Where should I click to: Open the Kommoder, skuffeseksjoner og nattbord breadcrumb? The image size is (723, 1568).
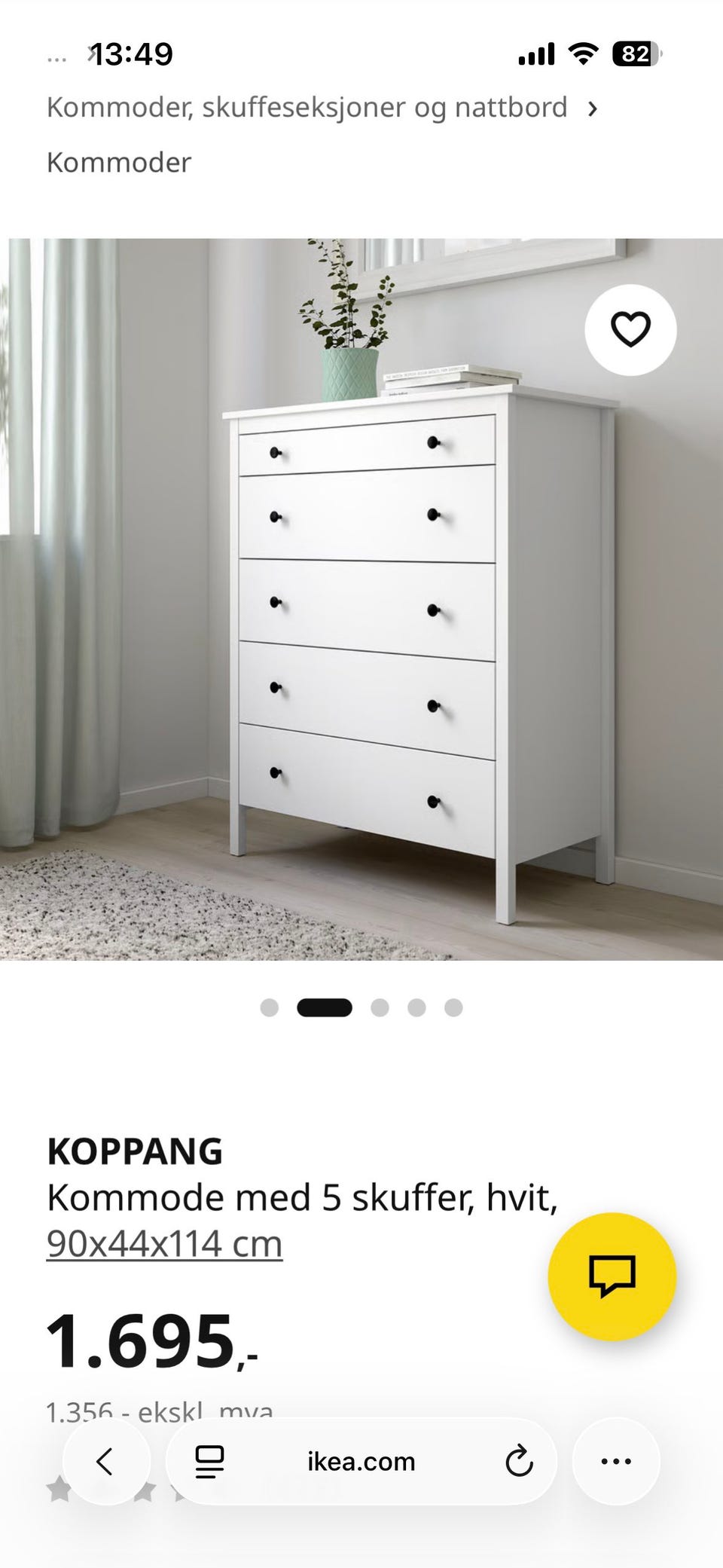(x=307, y=108)
